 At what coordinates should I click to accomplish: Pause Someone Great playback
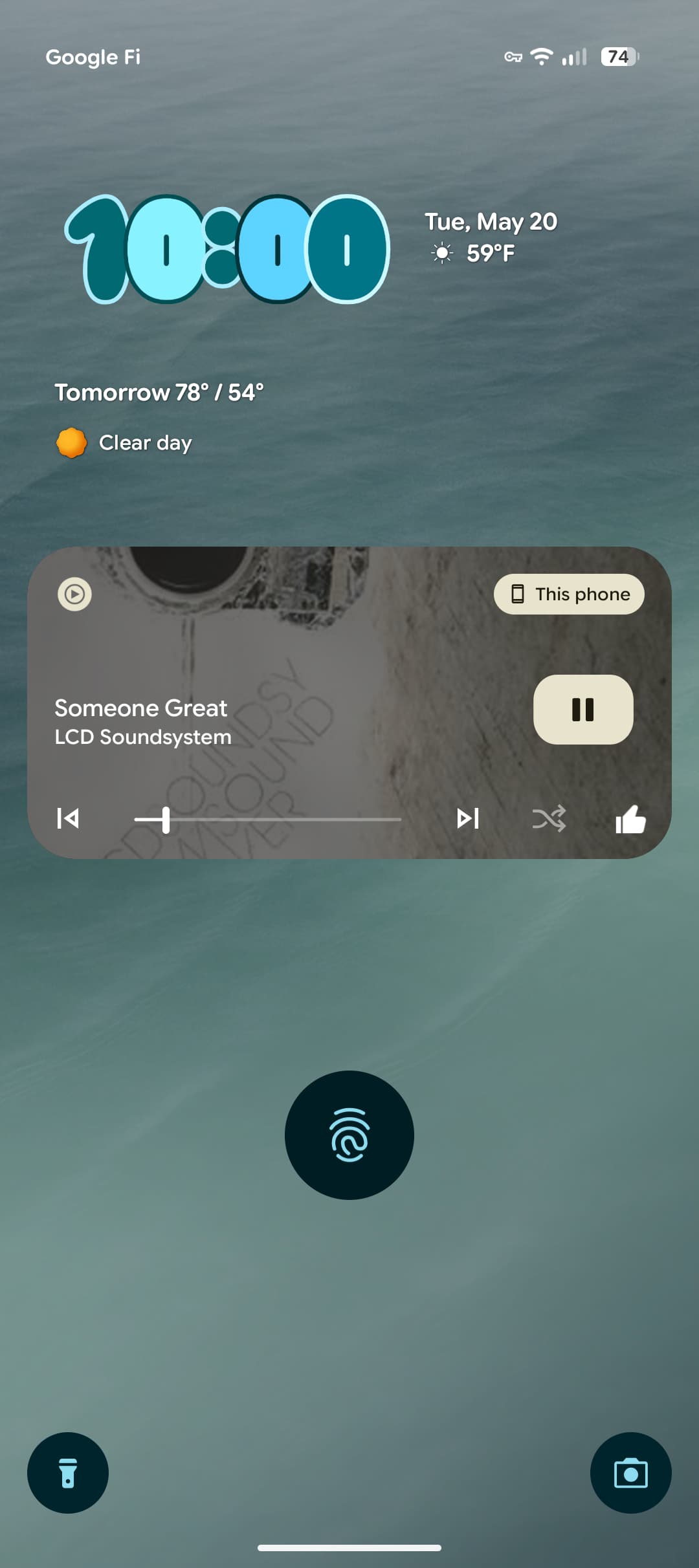coord(582,710)
